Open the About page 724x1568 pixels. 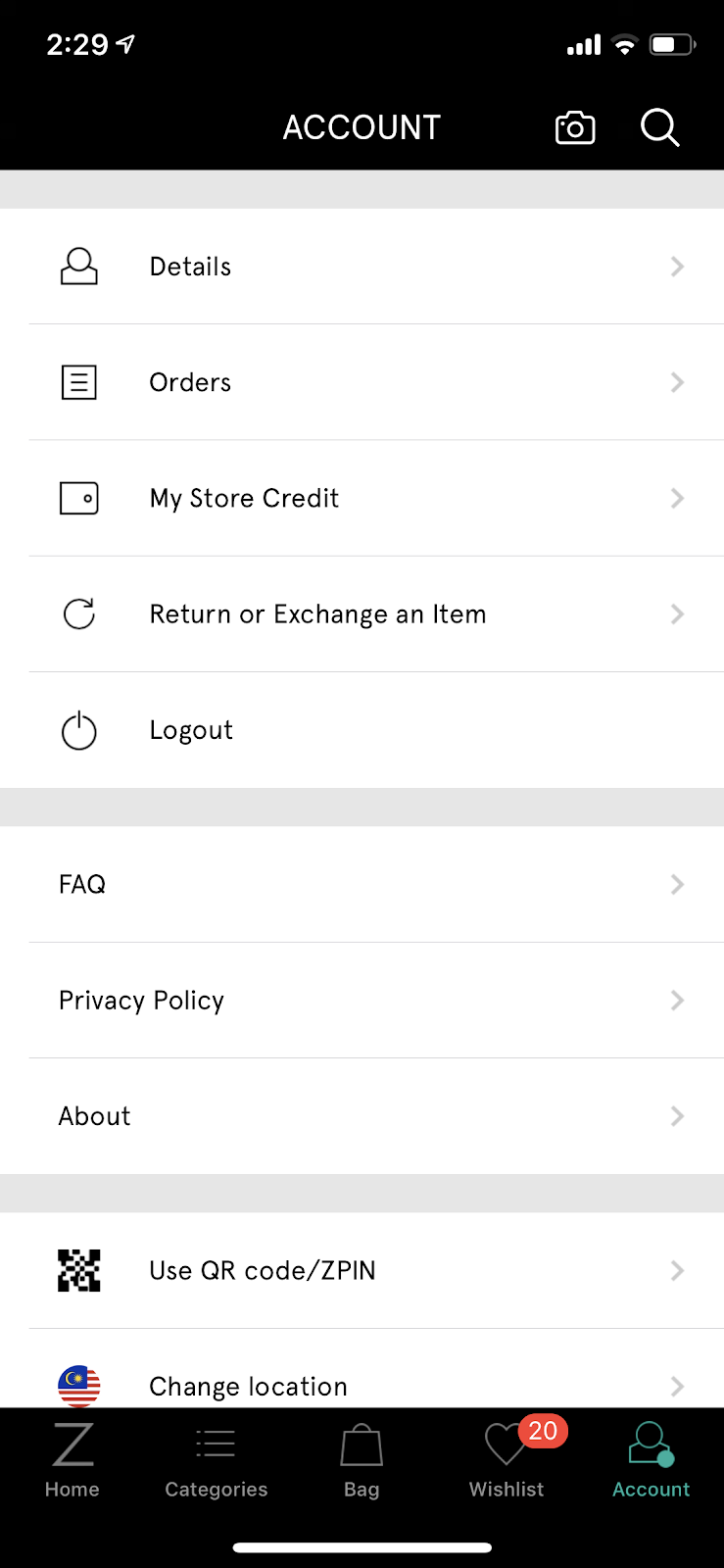coord(94,1115)
